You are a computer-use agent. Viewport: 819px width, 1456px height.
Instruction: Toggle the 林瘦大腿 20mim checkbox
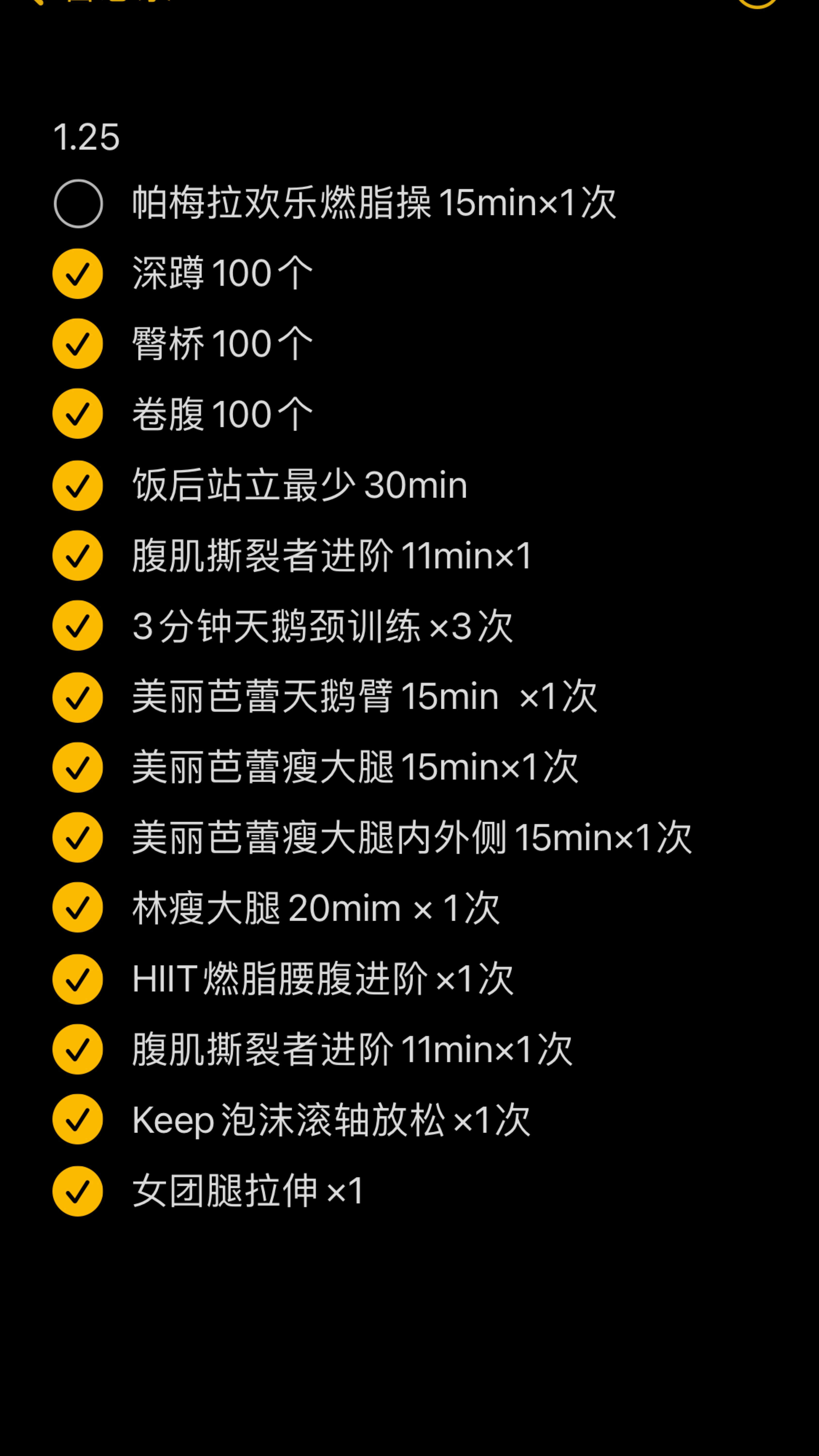tap(78, 908)
